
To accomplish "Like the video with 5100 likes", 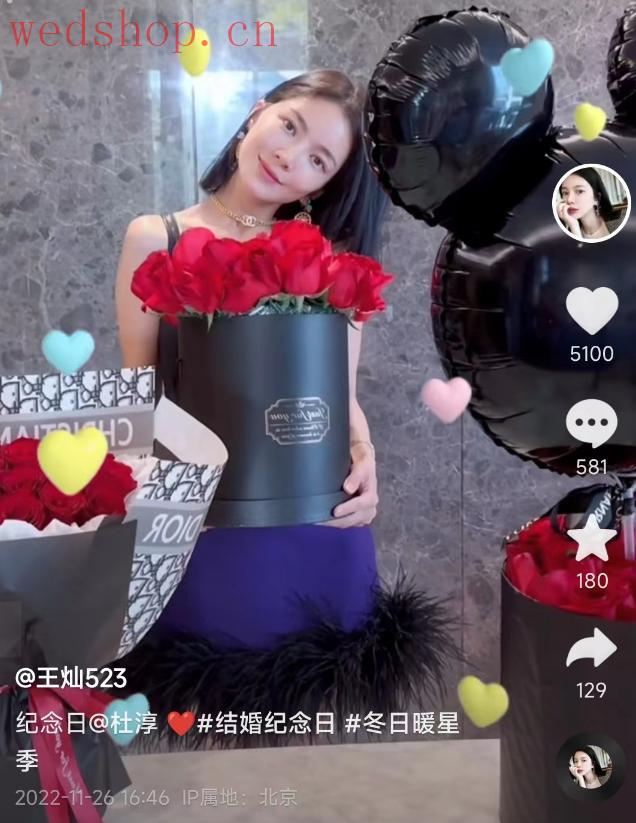I will coord(591,311).
